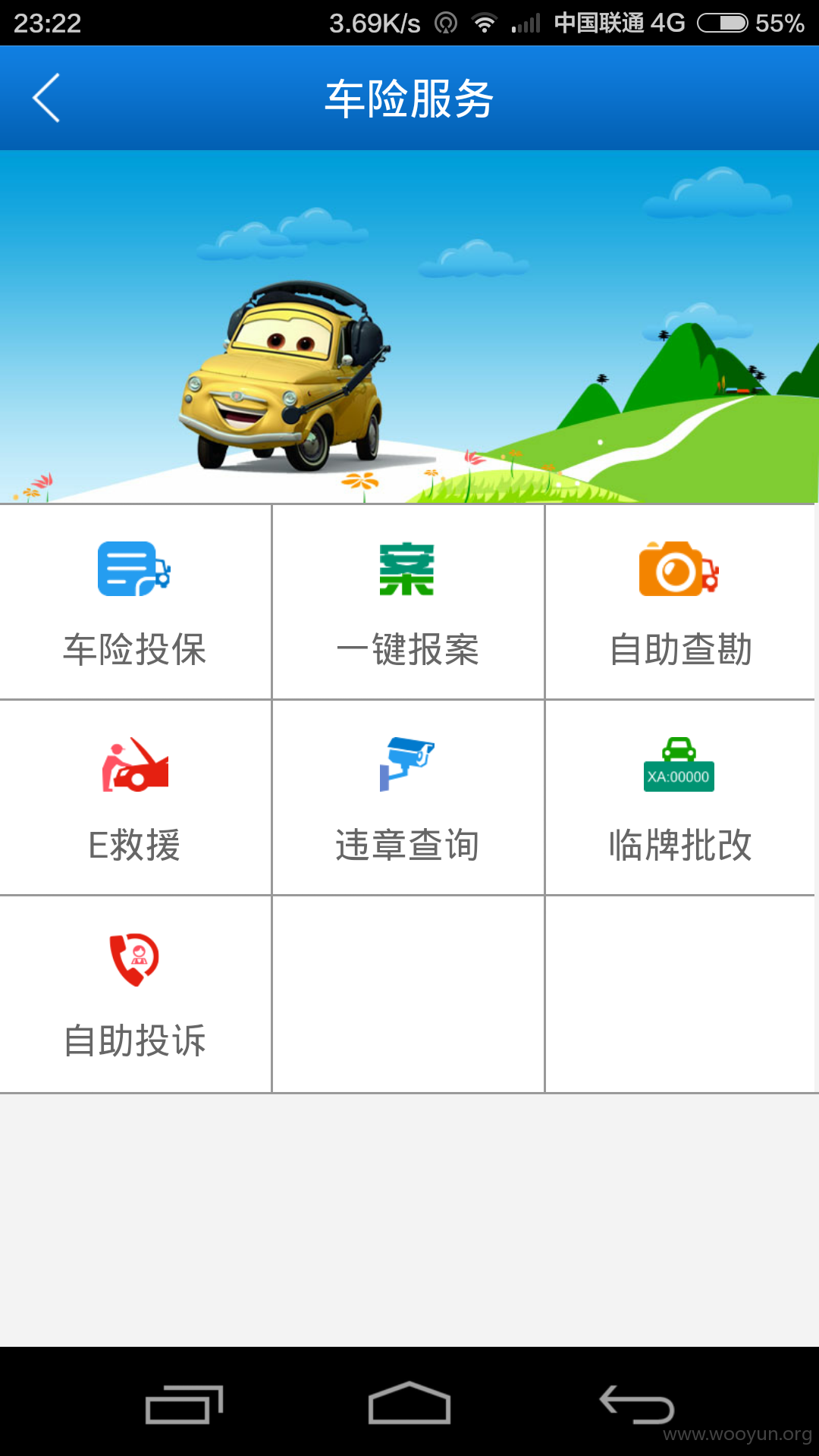Tap the system home button
819x1456 pixels.
pos(409,1403)
